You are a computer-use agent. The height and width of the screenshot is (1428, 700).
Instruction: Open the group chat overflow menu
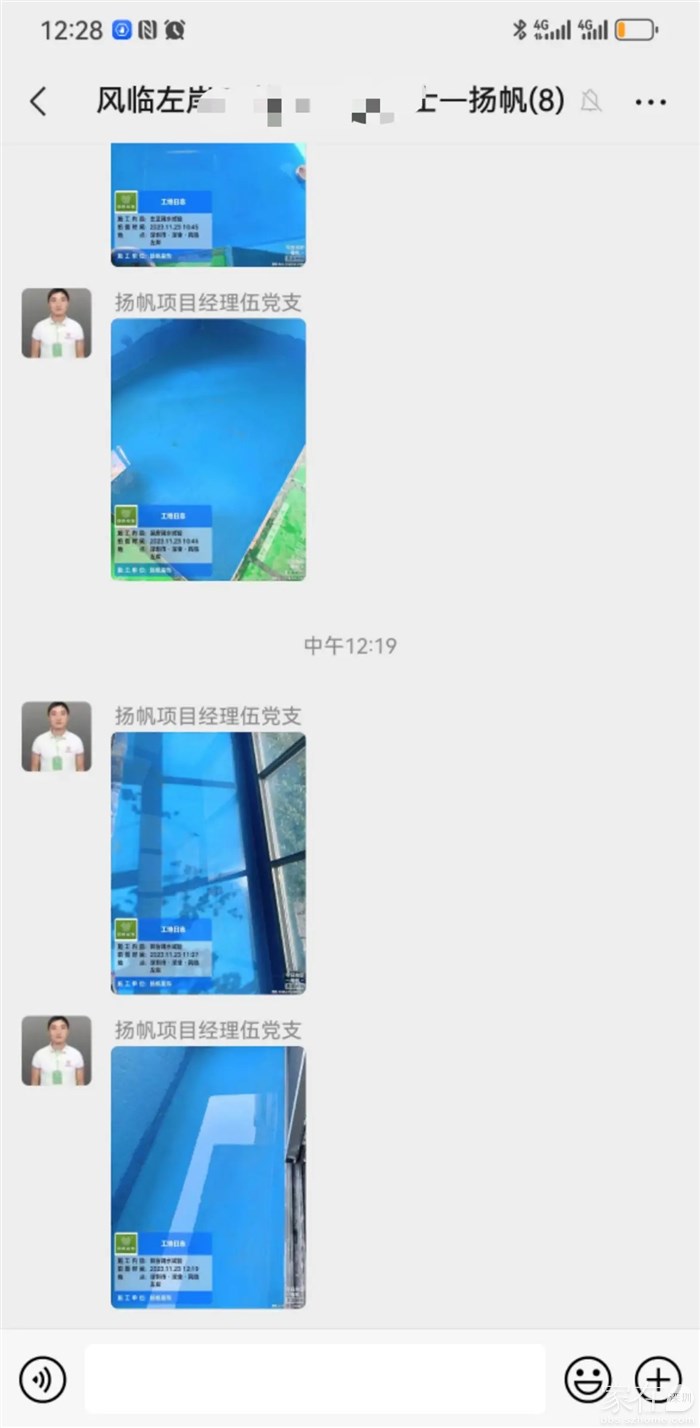click(x=650, y=102)
